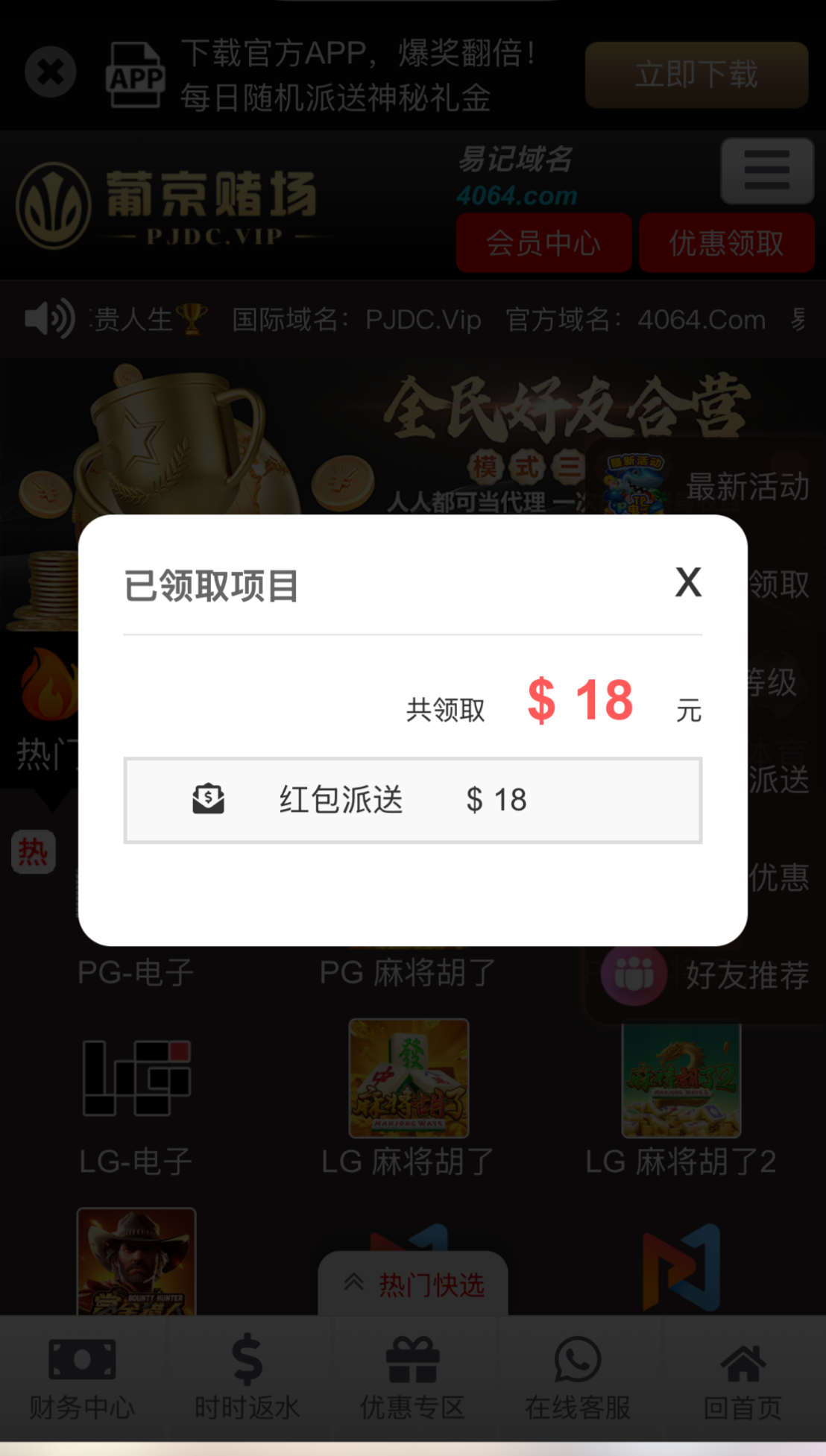Open the 红包派送 $18 row
The height and width of the screenshot is (1456, 826).
[x=412, y=800]
